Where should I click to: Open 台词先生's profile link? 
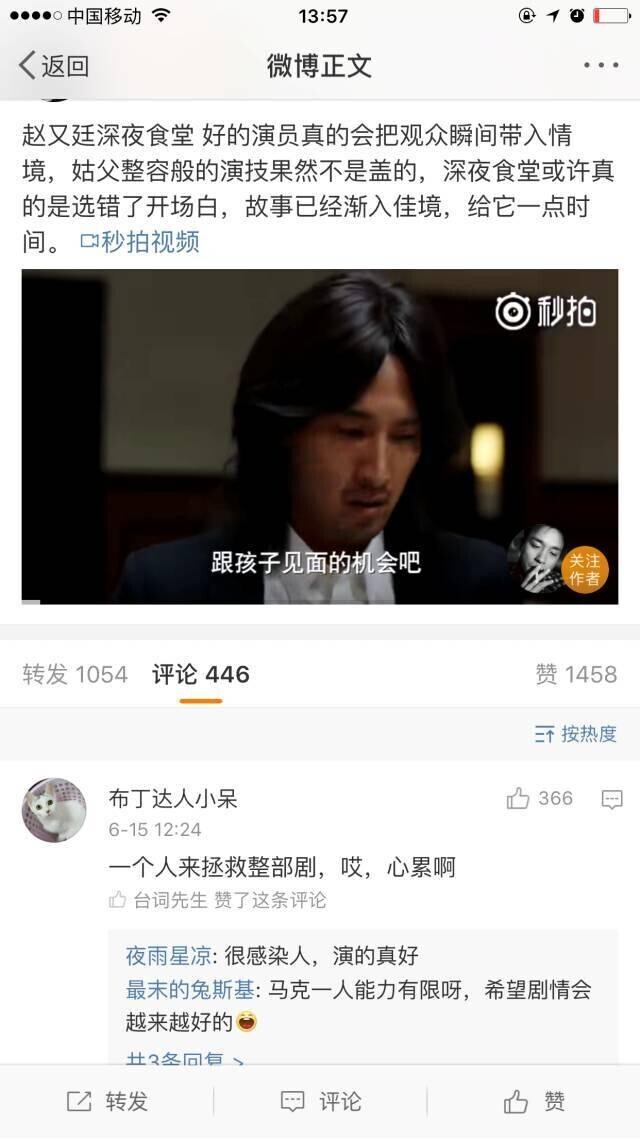tap(166, 900)
